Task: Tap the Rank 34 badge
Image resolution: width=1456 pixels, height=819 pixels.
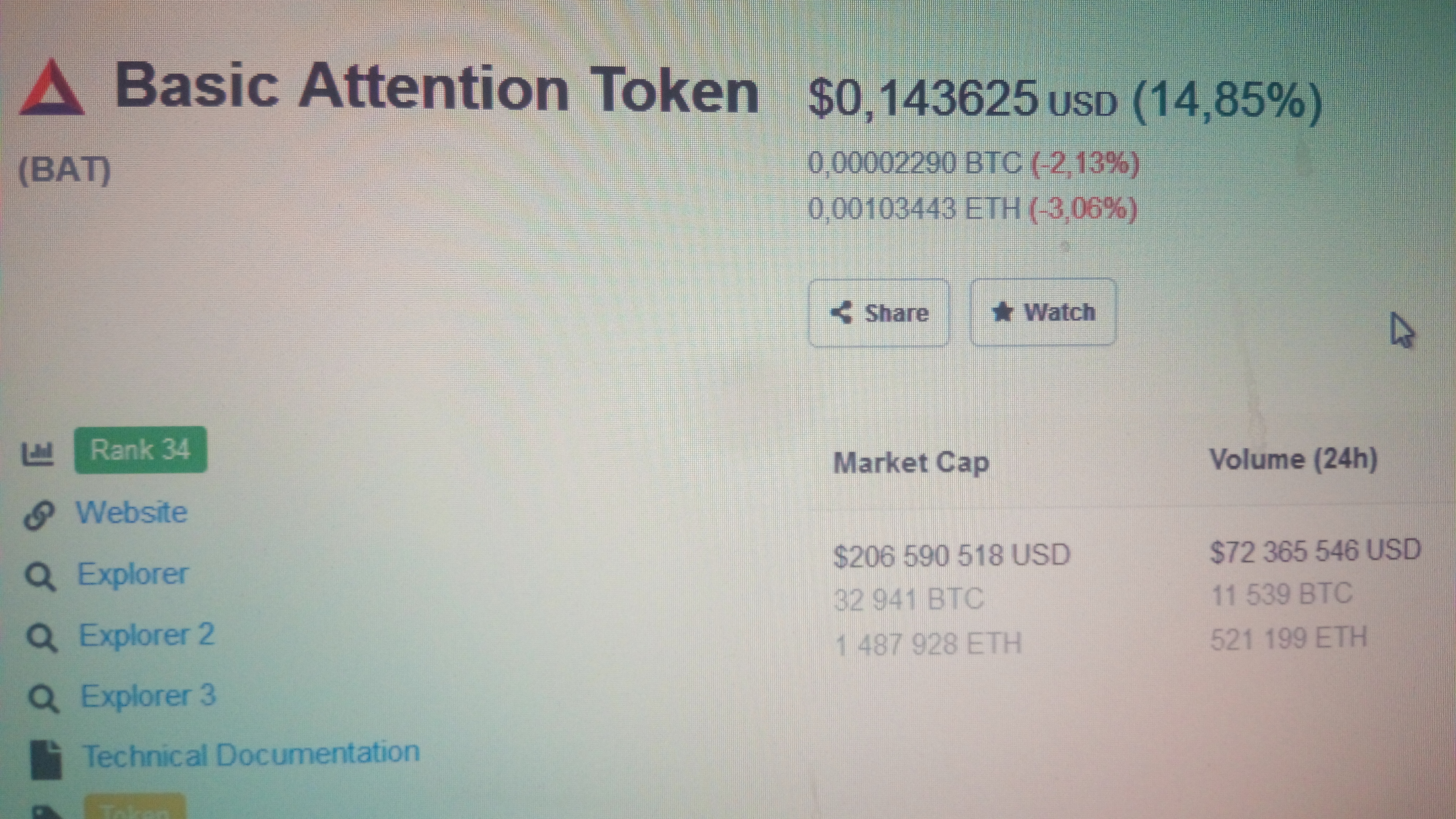Action: click(141, 450)
